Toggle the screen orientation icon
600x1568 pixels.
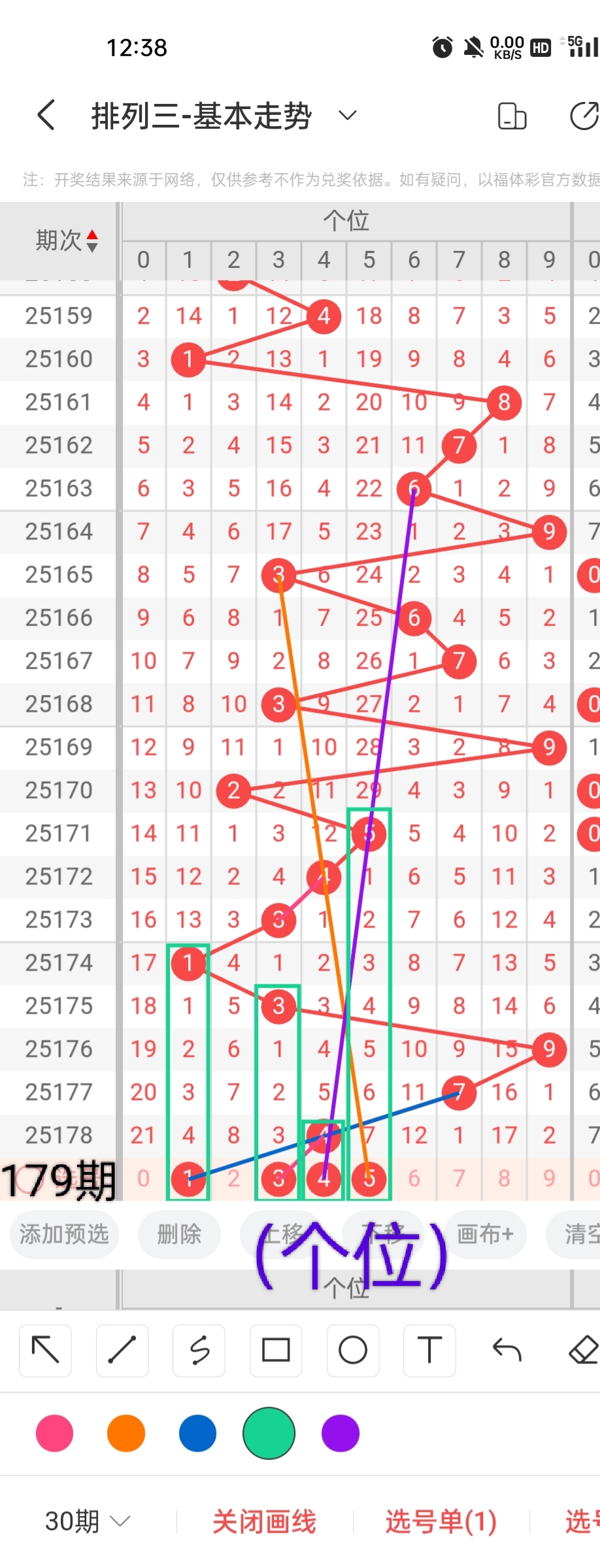[x=512, y=116]
